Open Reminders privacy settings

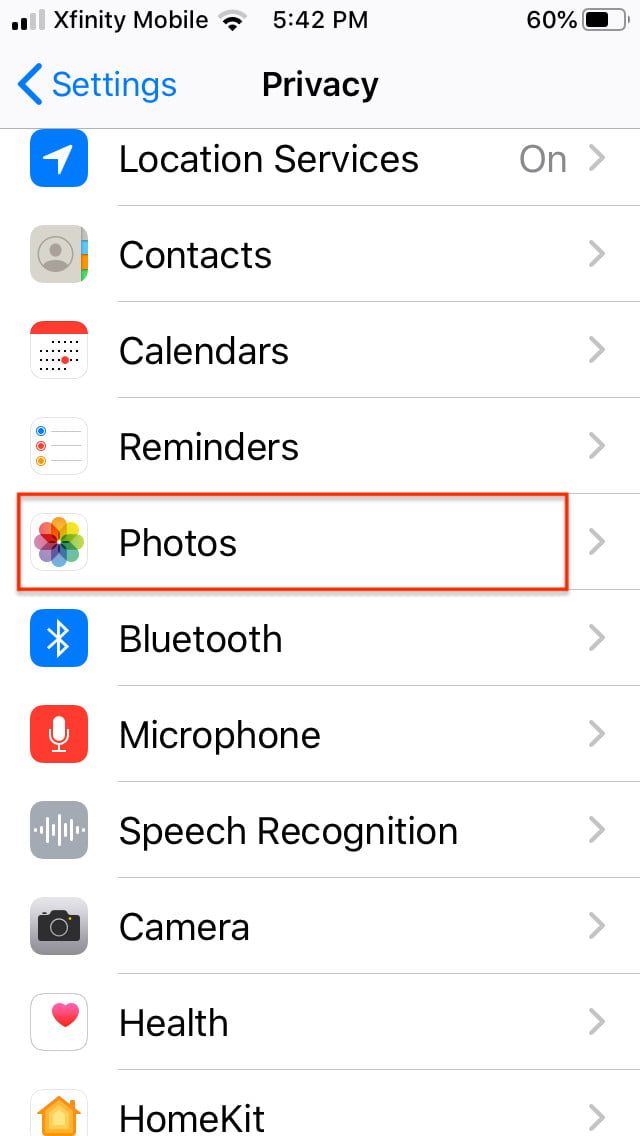320,447
